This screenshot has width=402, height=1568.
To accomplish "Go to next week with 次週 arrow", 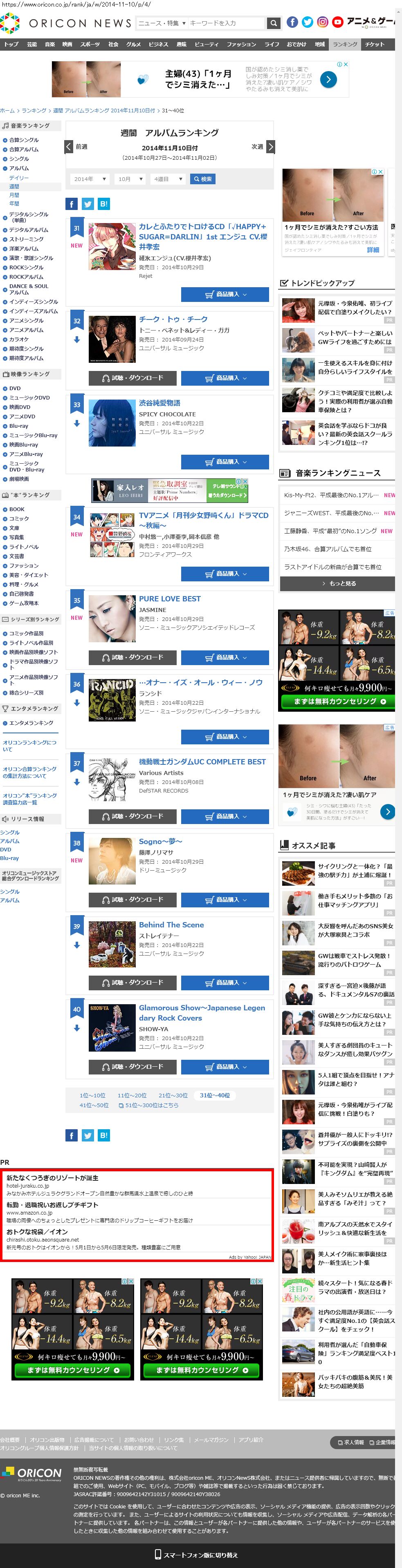I will (x=270, y=147).
